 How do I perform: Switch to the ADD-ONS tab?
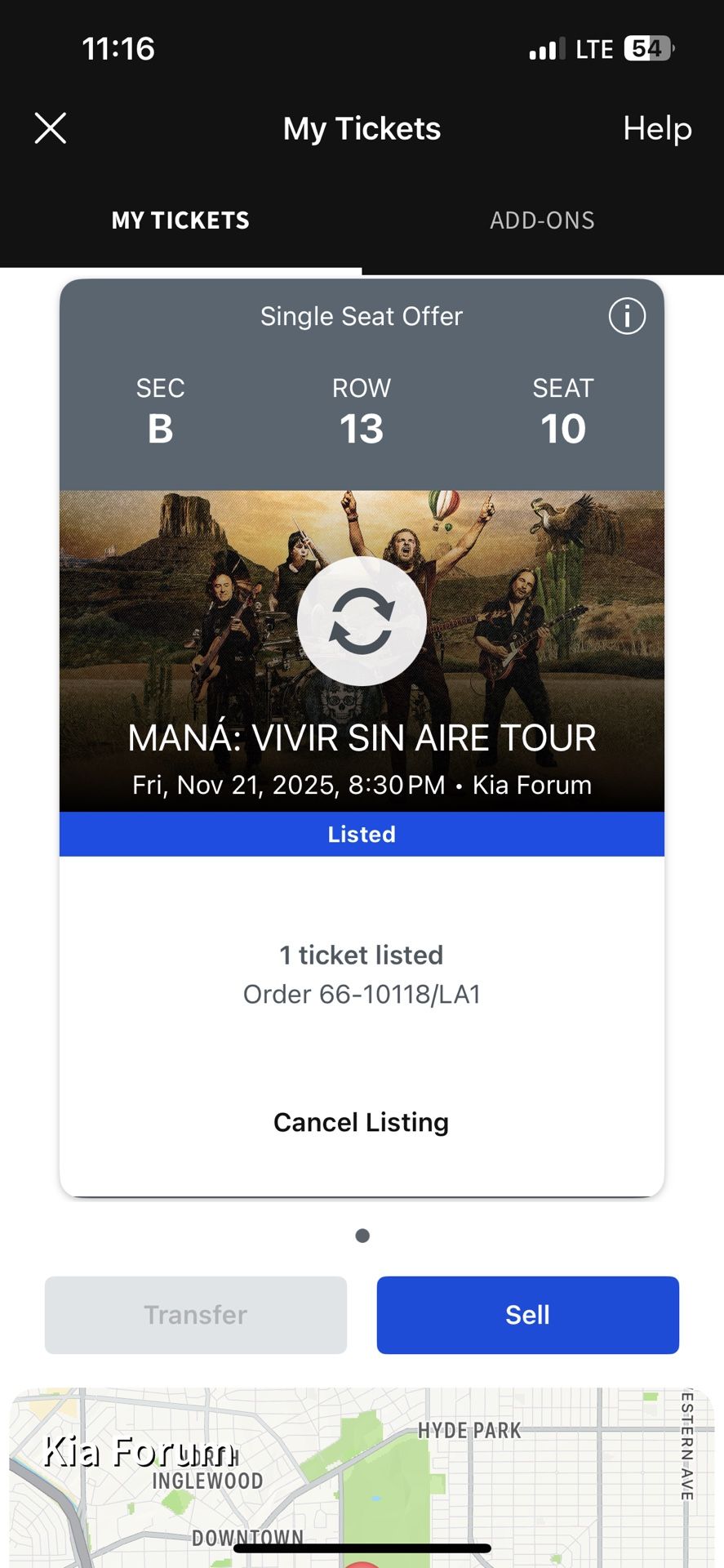[x=542, y=220]
